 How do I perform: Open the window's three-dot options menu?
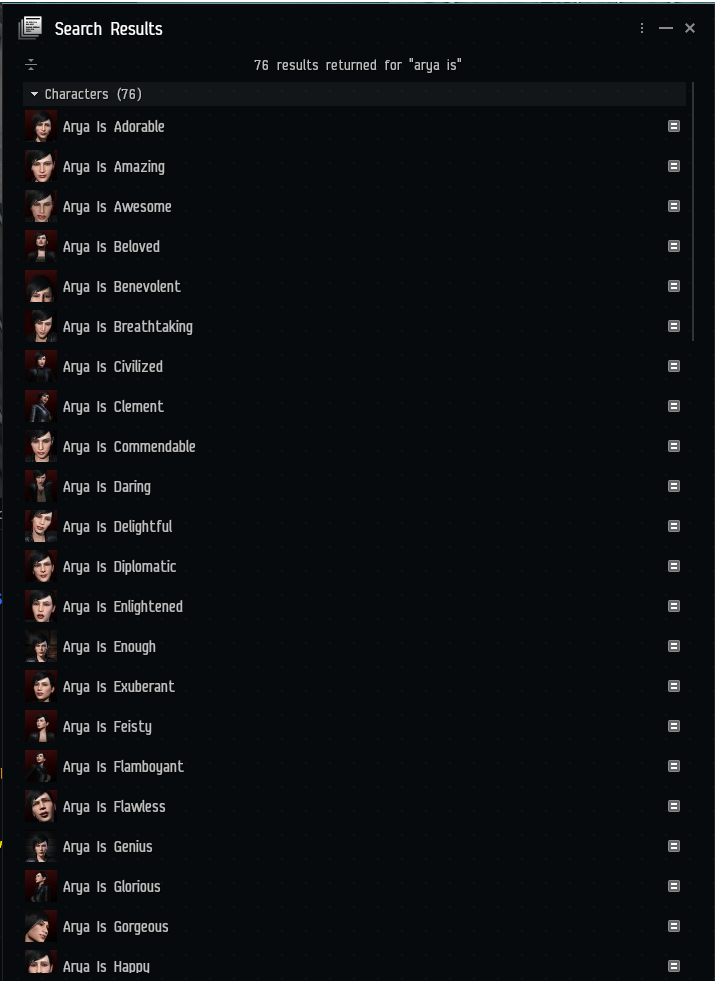(x=642, y=29)
